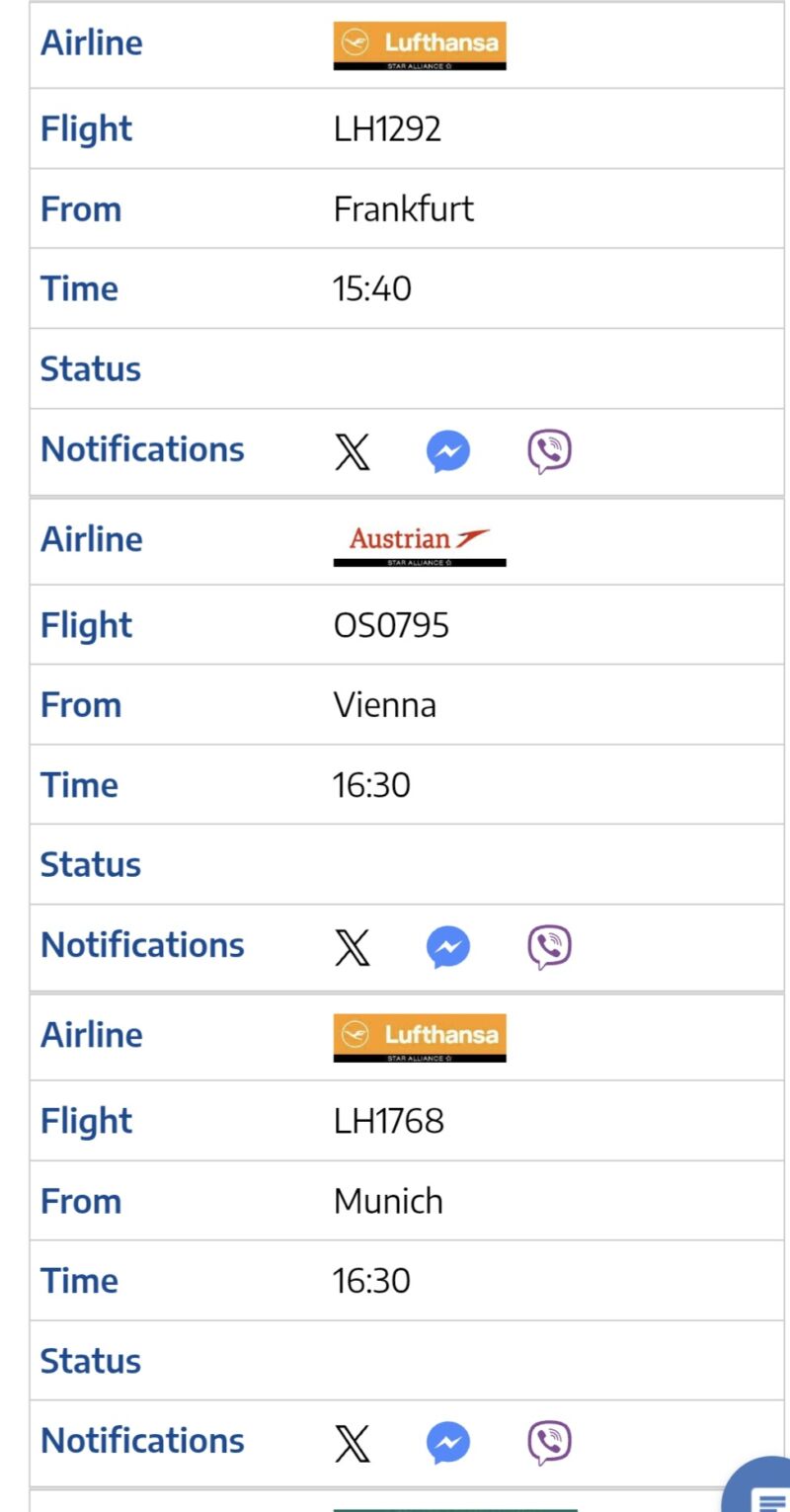Select the Messenger icon for flight LH1292
Image resolution: width=790 pixels, height=1512 pixels.
(447, 450)
